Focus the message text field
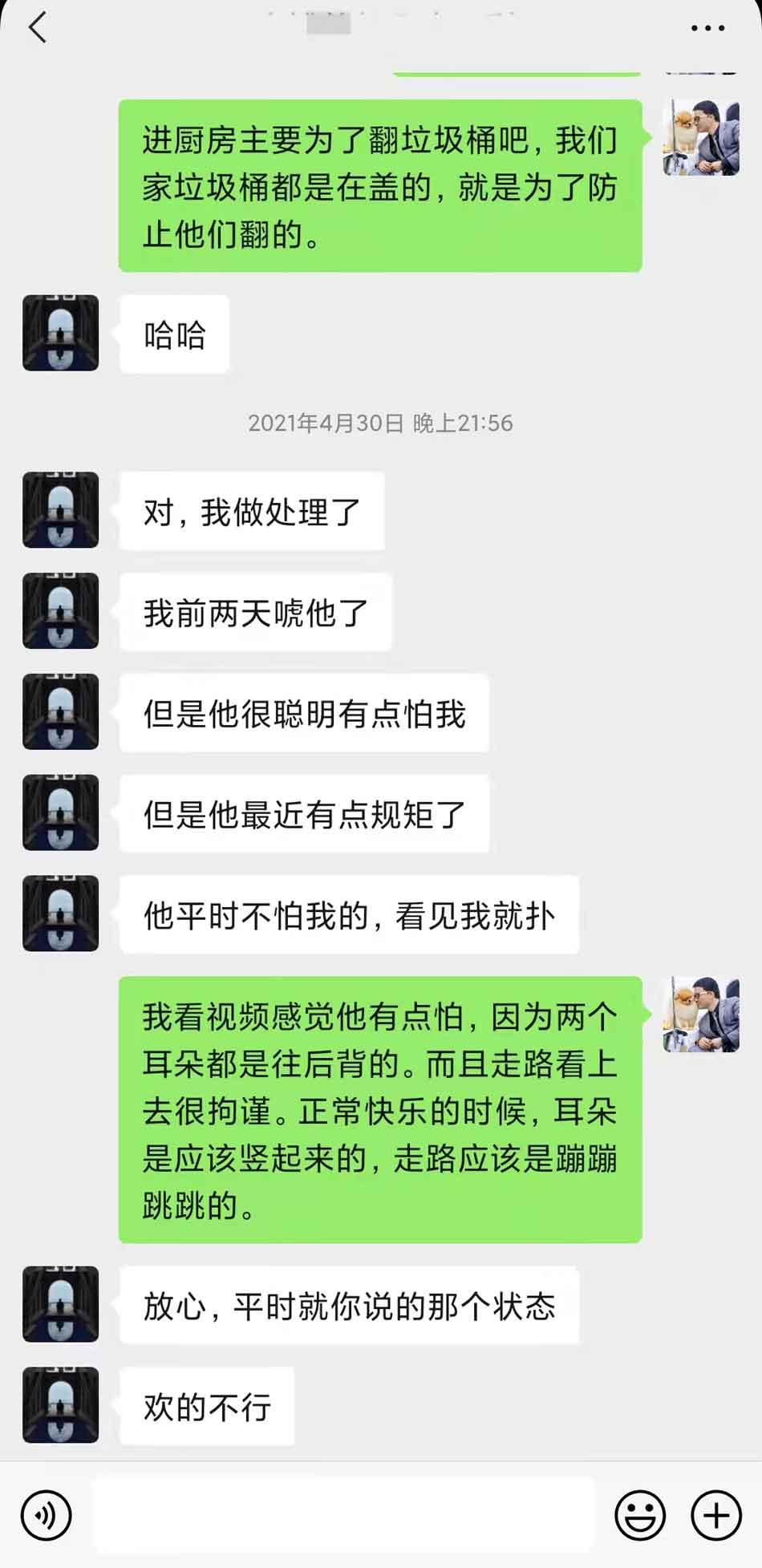Screen dimensions: 762x1568 (343, 1515)
